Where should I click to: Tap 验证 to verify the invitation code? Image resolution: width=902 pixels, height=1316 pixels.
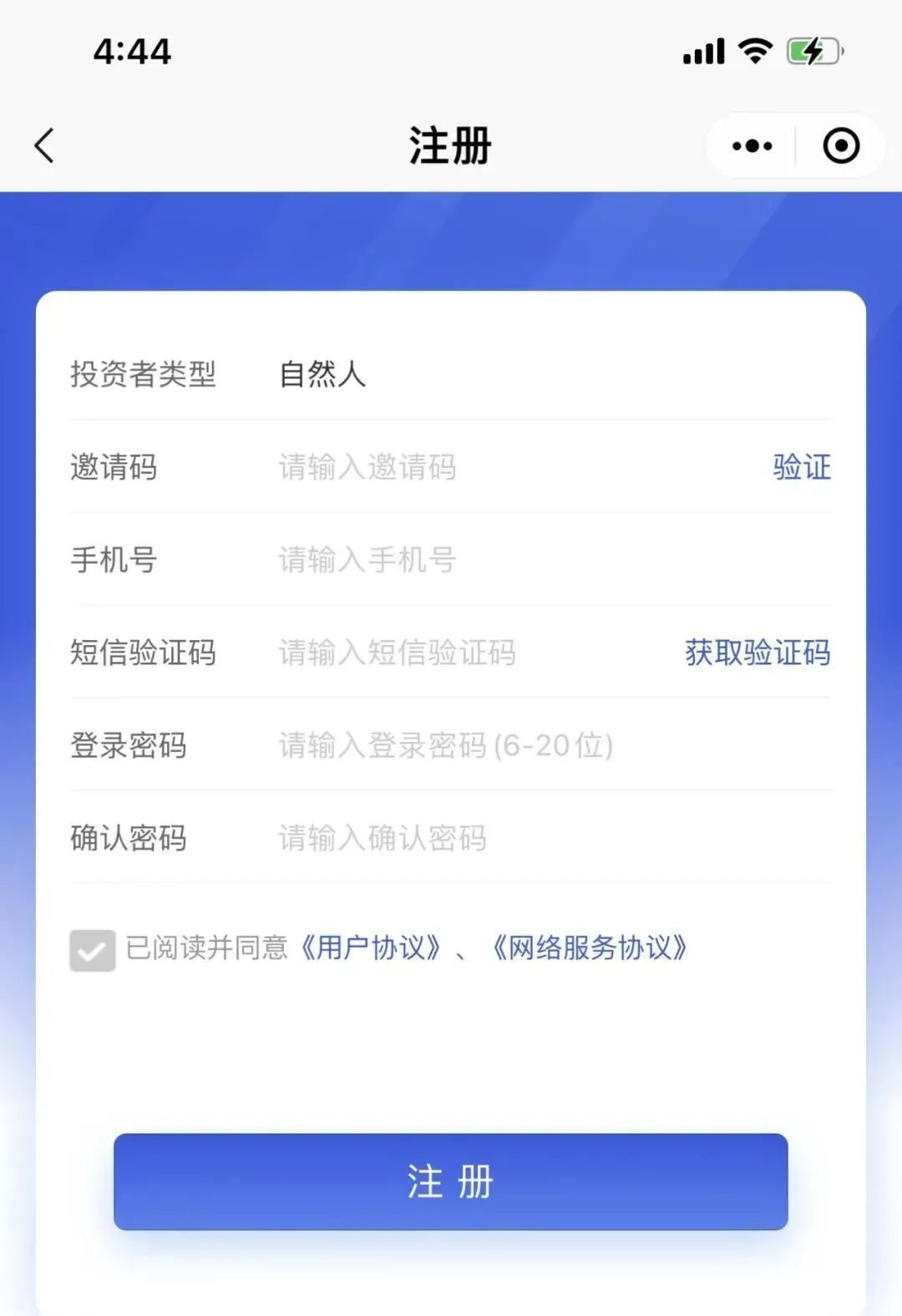(801, 467)
